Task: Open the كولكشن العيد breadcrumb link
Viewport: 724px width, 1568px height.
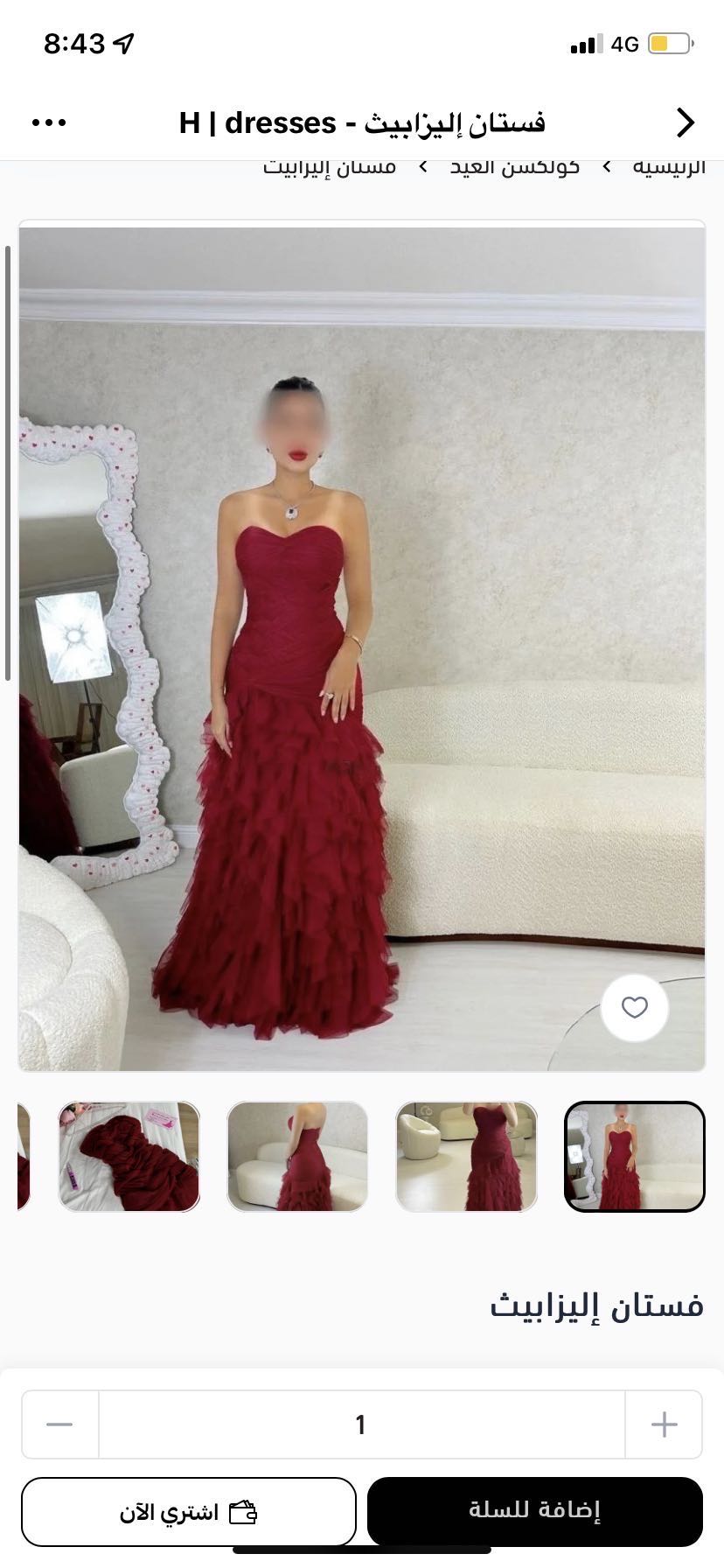Action: pos(515,167)
